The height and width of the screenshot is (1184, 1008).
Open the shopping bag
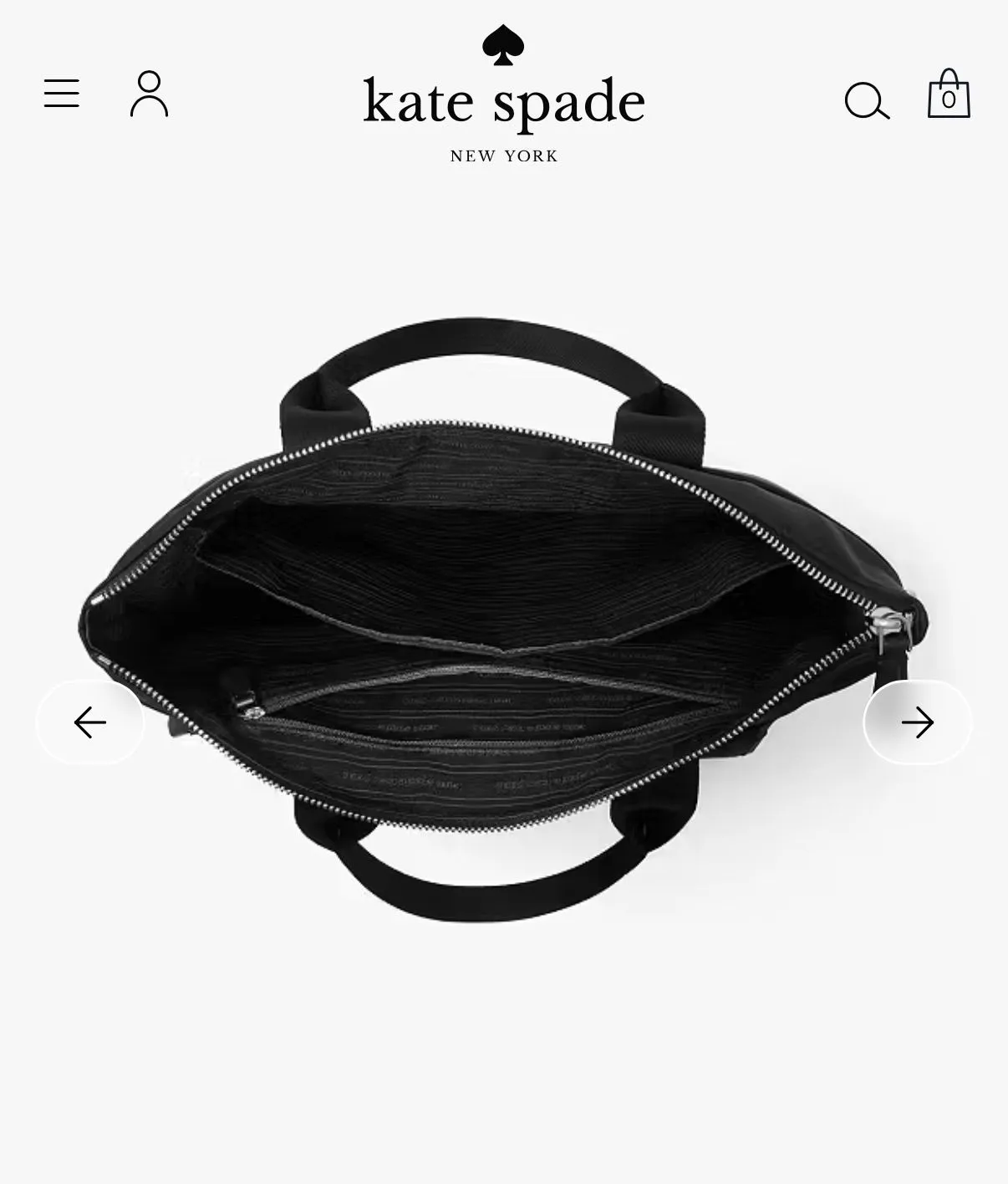pos(949,94)
